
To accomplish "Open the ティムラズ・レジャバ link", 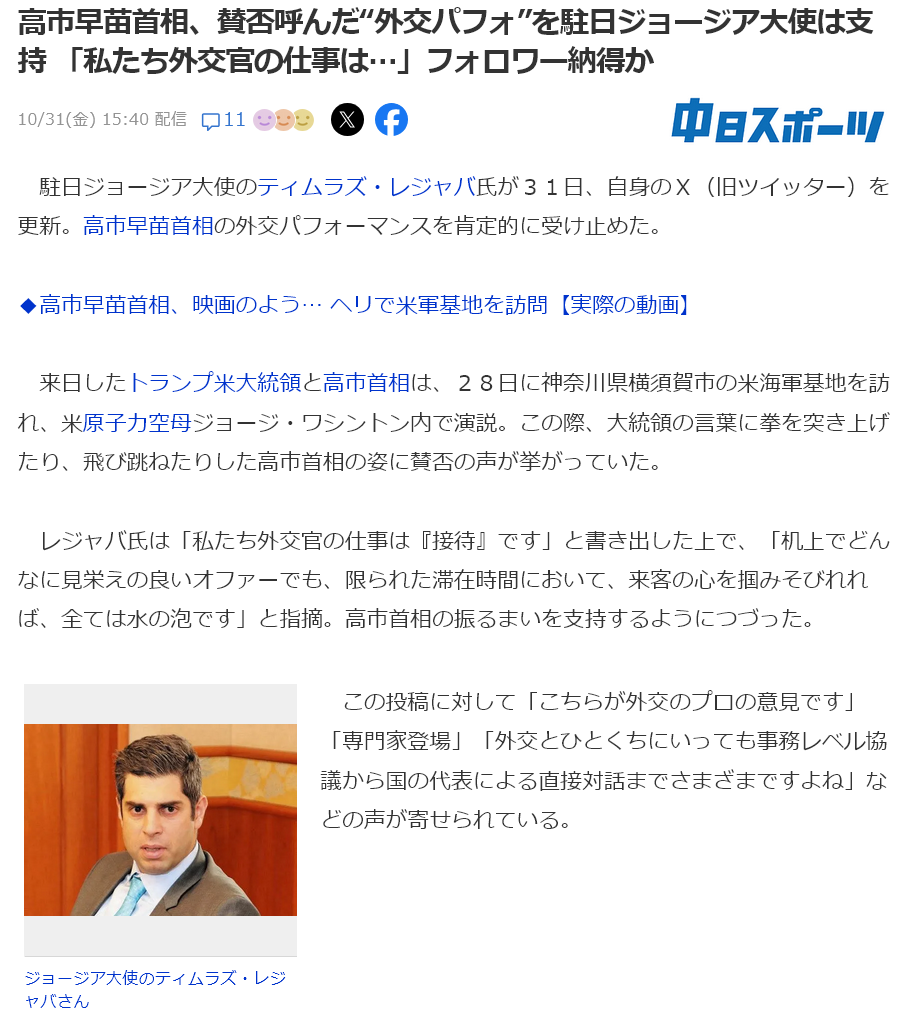I will pyautogui.click(x=367, y=187).
